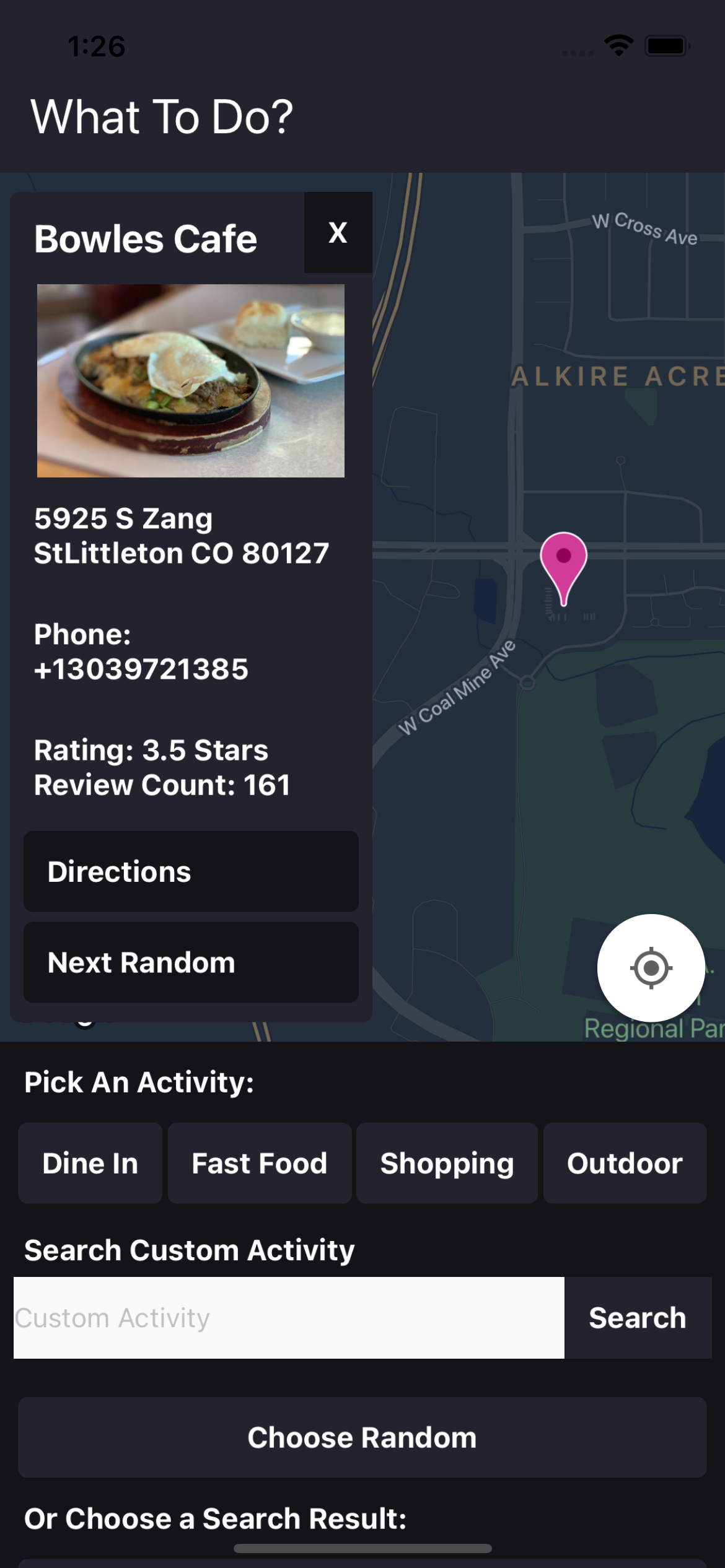Image resolution: width=725 pixels, height=1568 pixels.
Task: Recenter map on my location
Action: 651,967
